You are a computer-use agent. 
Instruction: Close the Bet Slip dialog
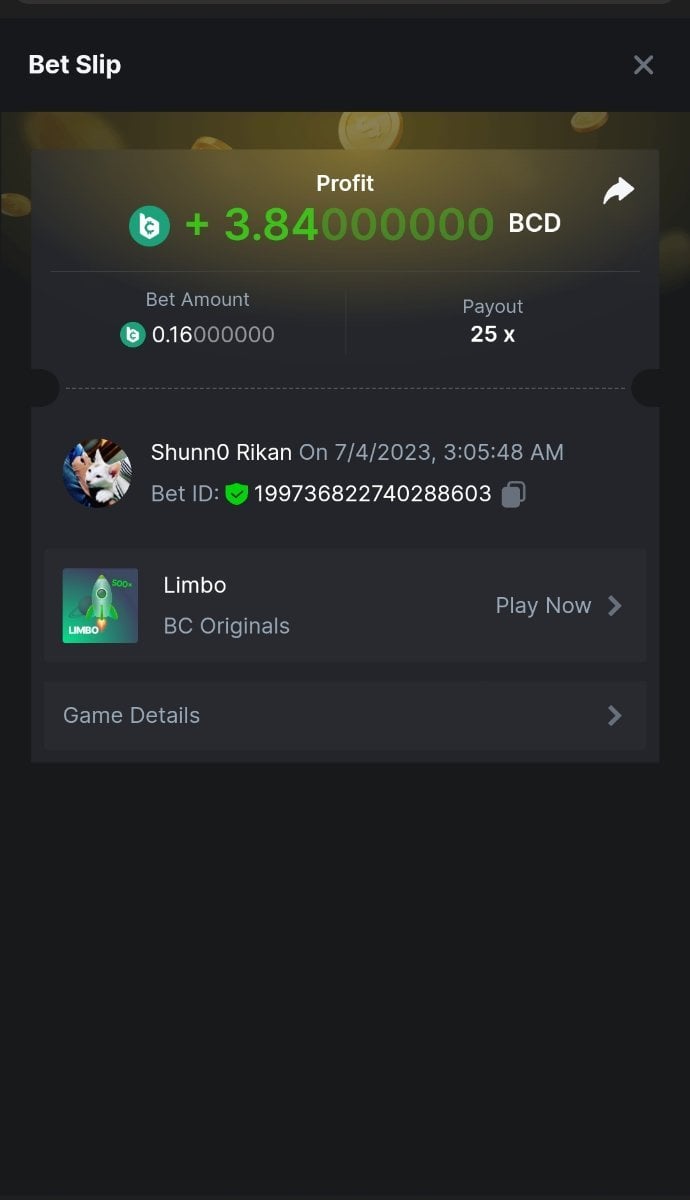(643, 65)
